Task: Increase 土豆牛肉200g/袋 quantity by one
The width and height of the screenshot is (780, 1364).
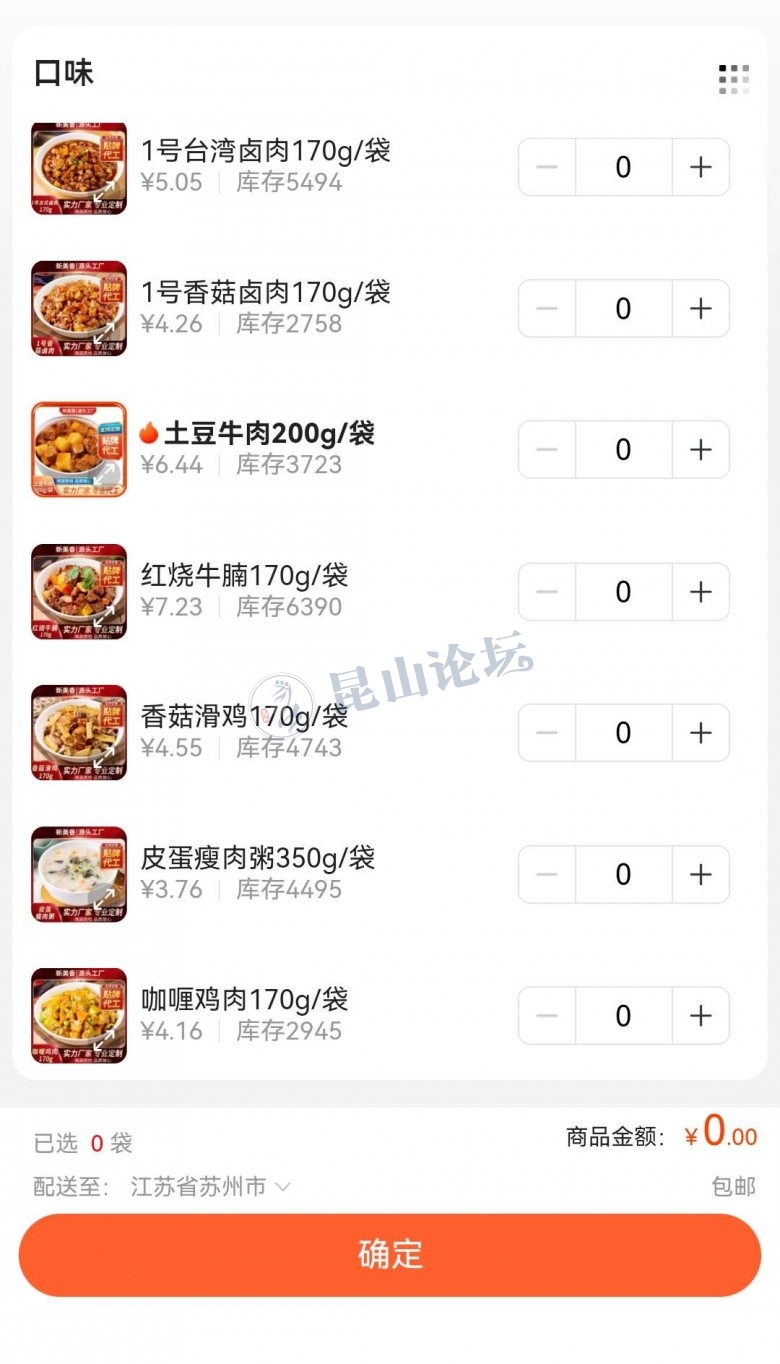Action: [x=700, y=450]
